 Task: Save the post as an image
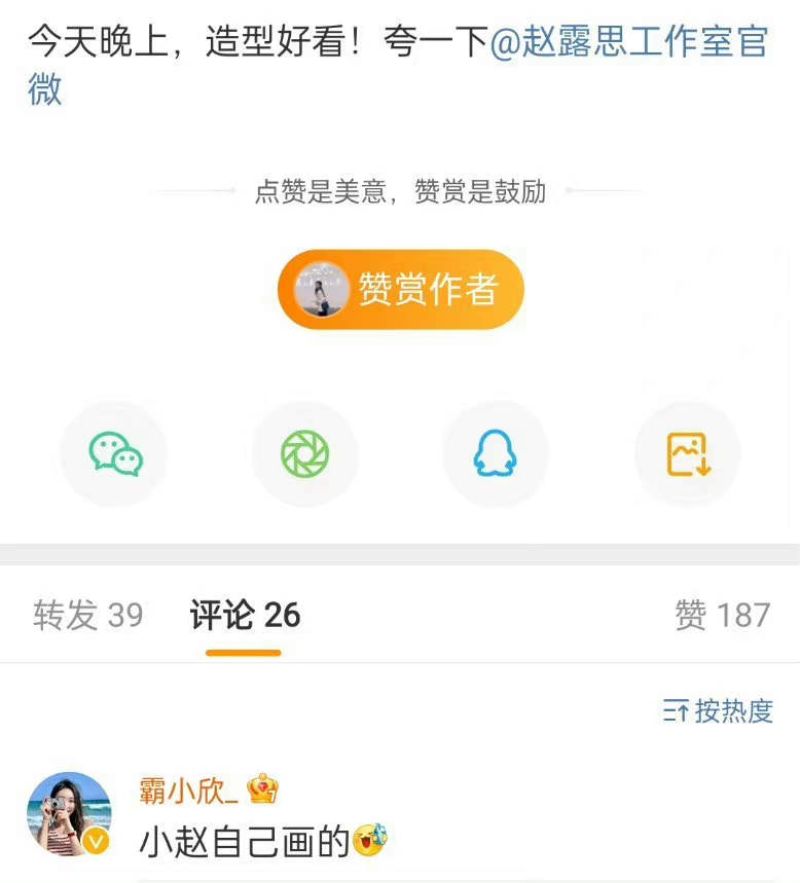pos(688,455)
